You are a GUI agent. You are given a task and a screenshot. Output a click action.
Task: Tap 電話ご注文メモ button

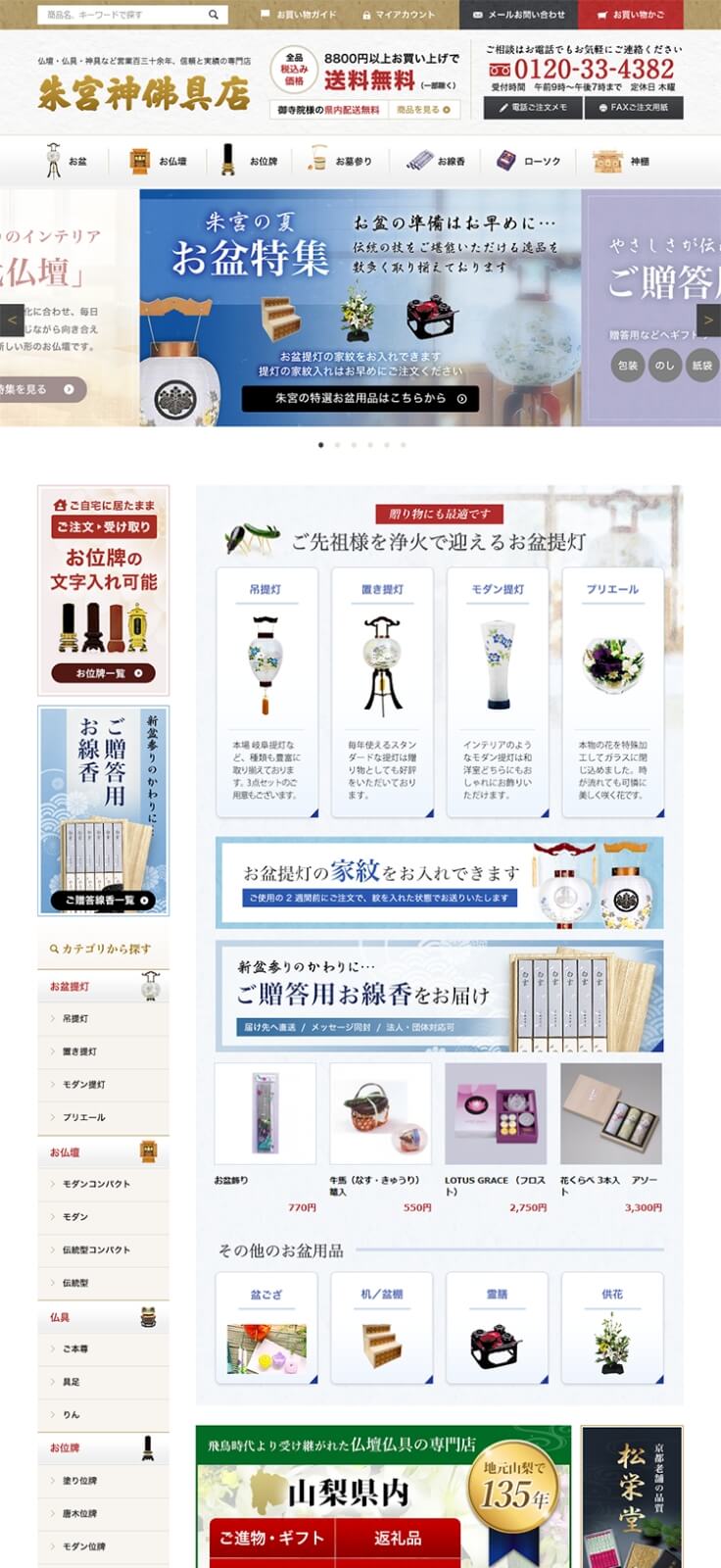tap(532, 107)
